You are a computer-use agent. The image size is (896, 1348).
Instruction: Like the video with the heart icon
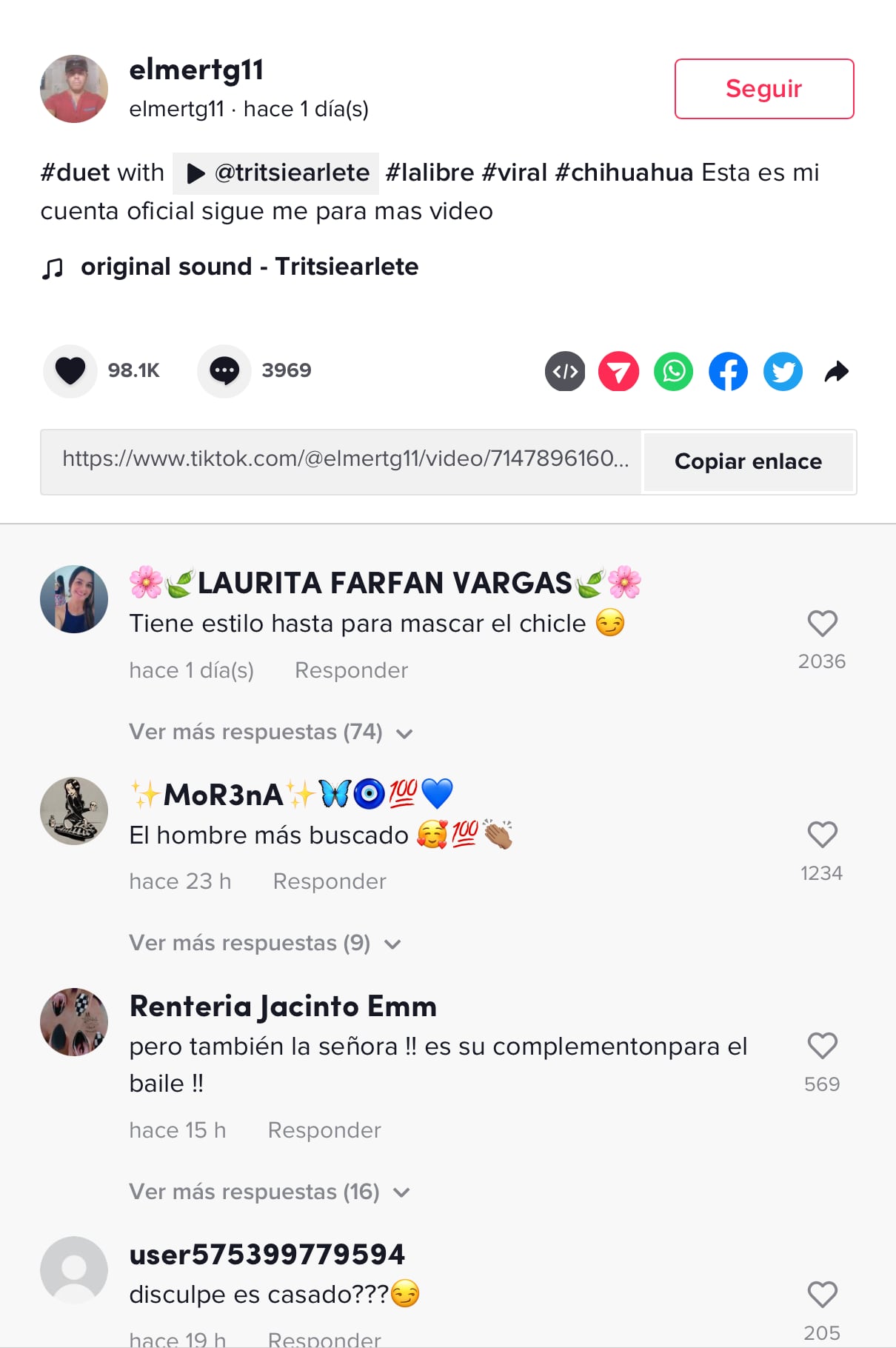(x=70, y=370)
